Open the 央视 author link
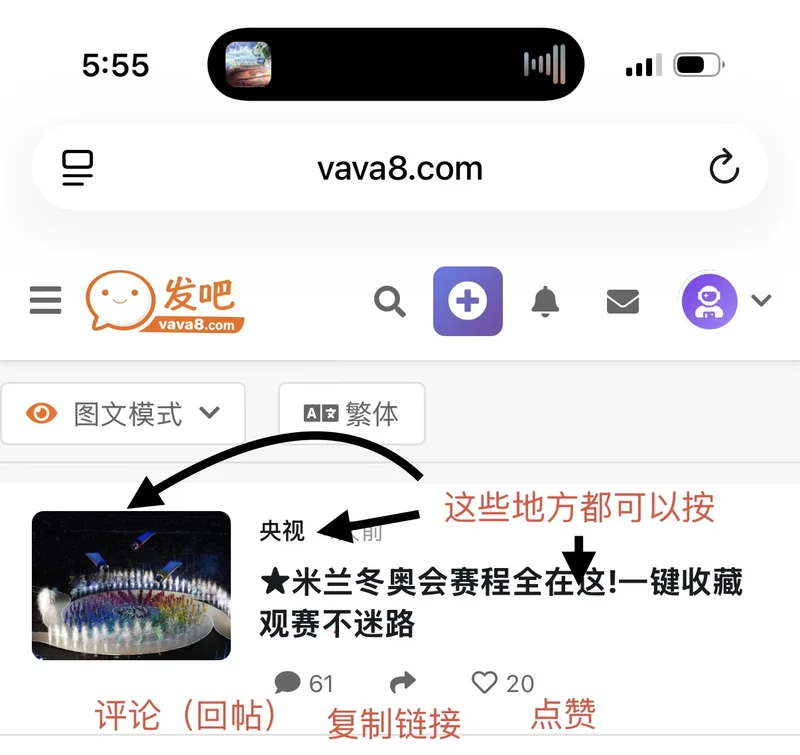 click(281, 531)
